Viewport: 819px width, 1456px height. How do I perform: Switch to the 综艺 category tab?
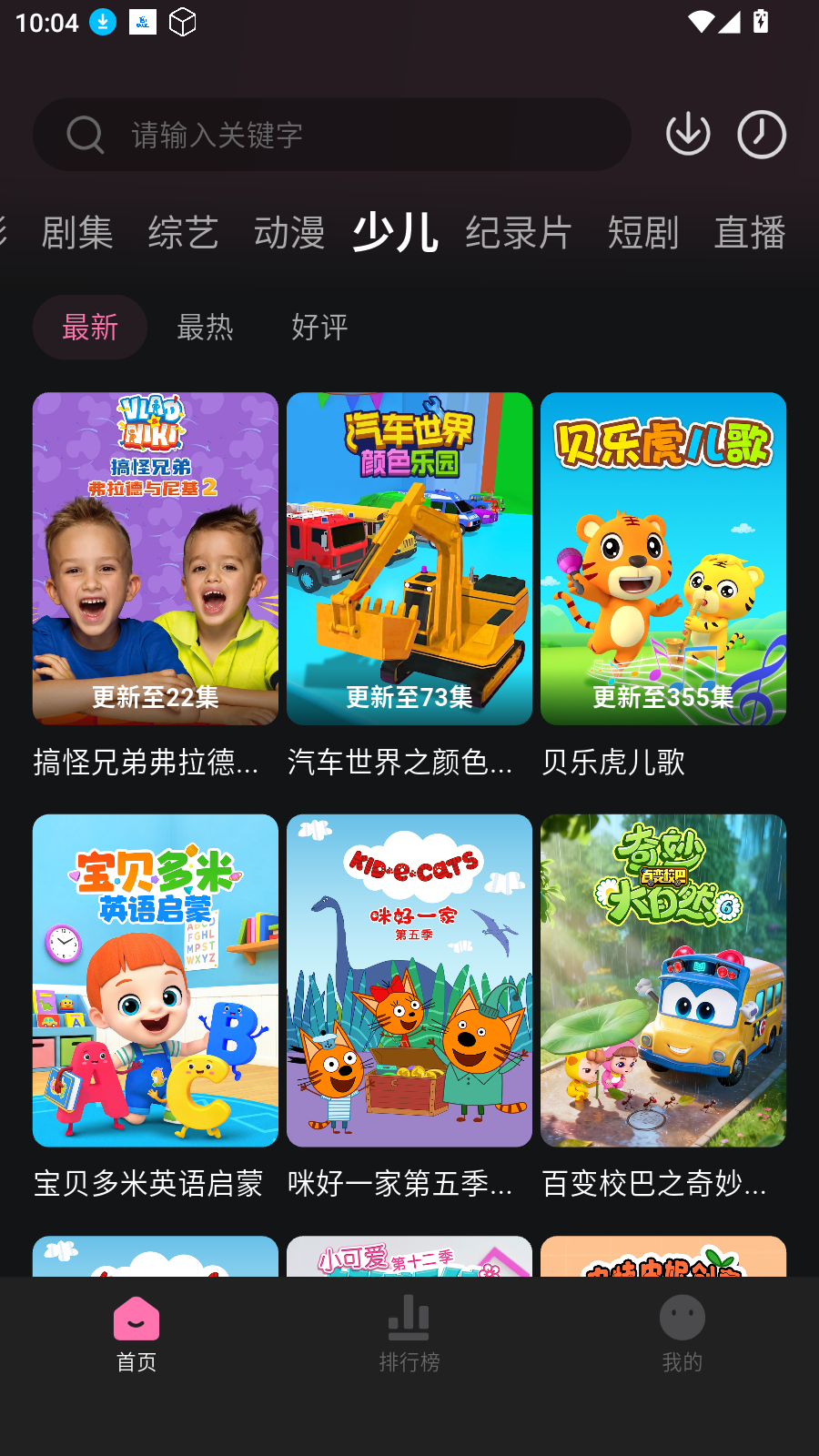coord(183,233)
